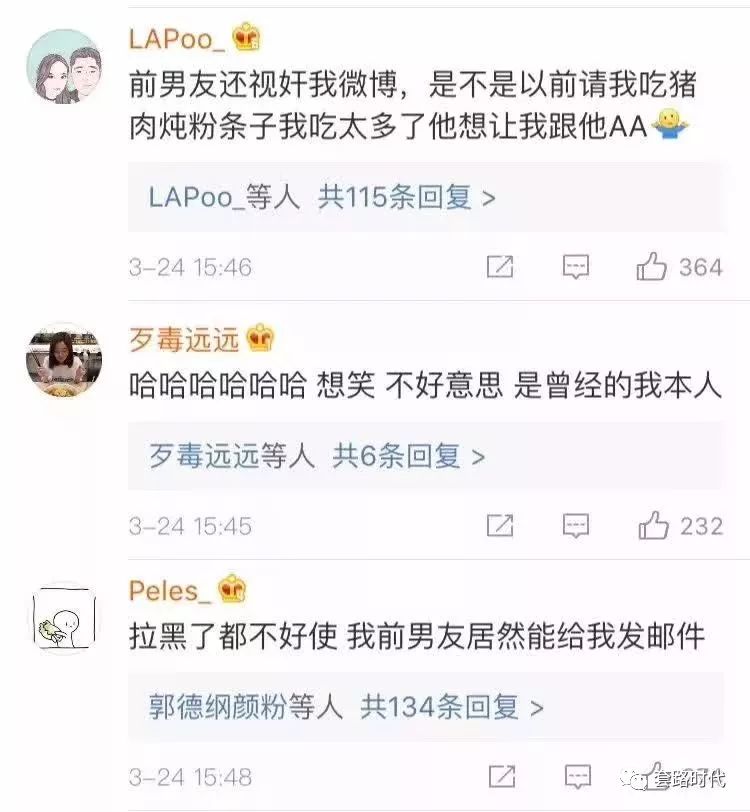Like 歹毒远远's comment with 232 likes
Screen dimensions: 750x812
(653, 525)
